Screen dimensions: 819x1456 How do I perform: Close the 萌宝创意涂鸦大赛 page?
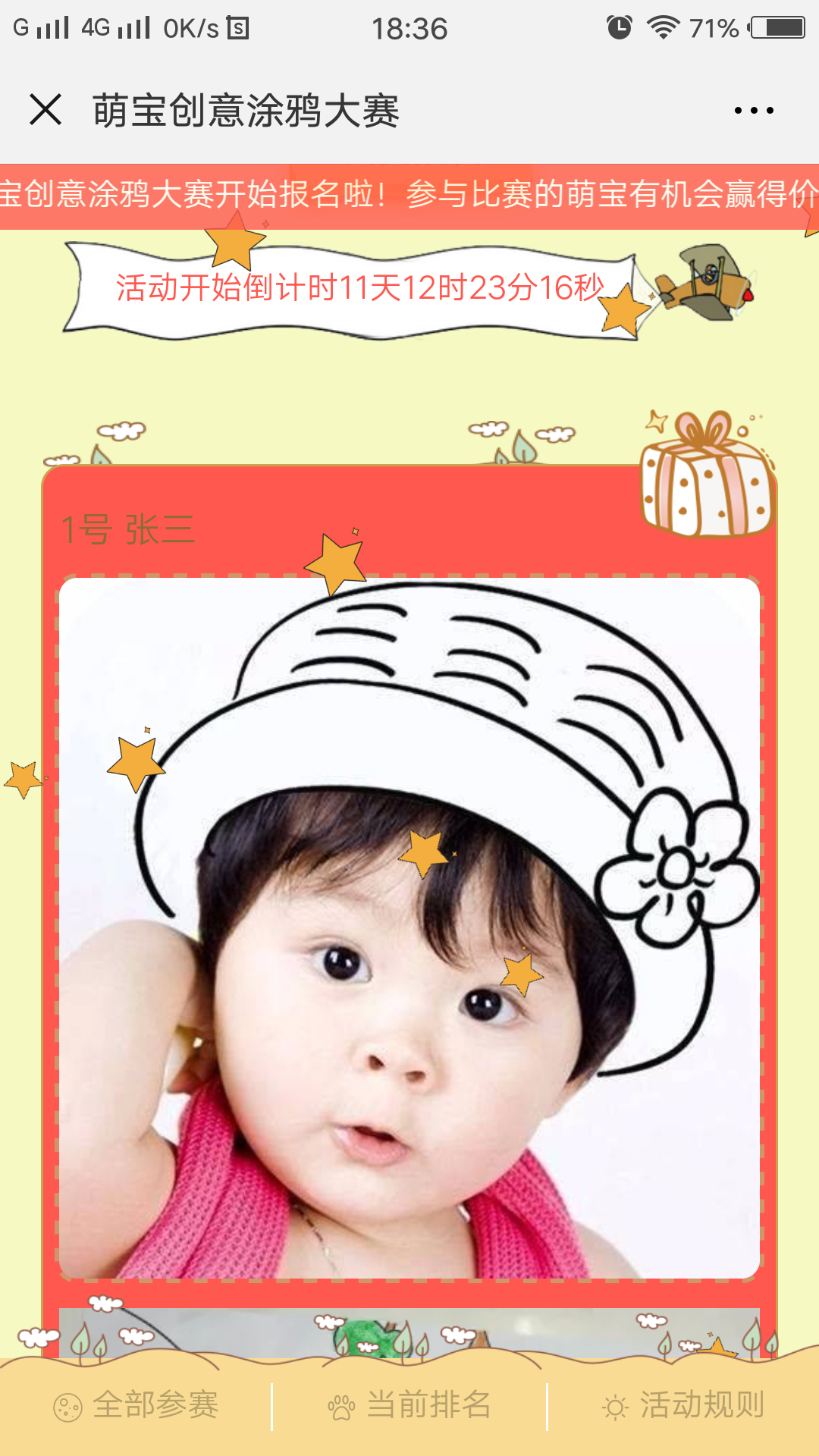[x=45, y=110]
